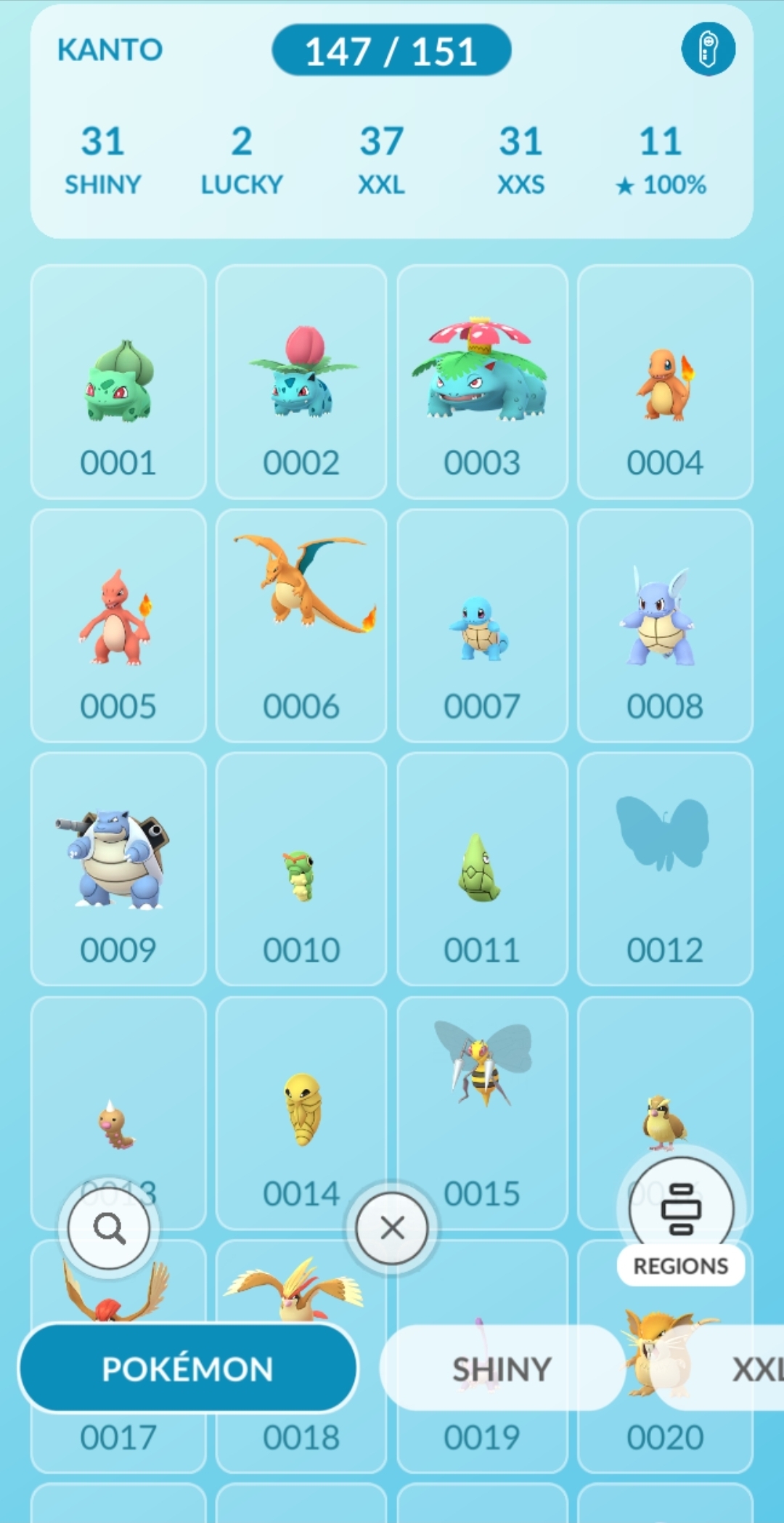
Task: View entry 0003 Venusaur
Action: click(482, 382)
